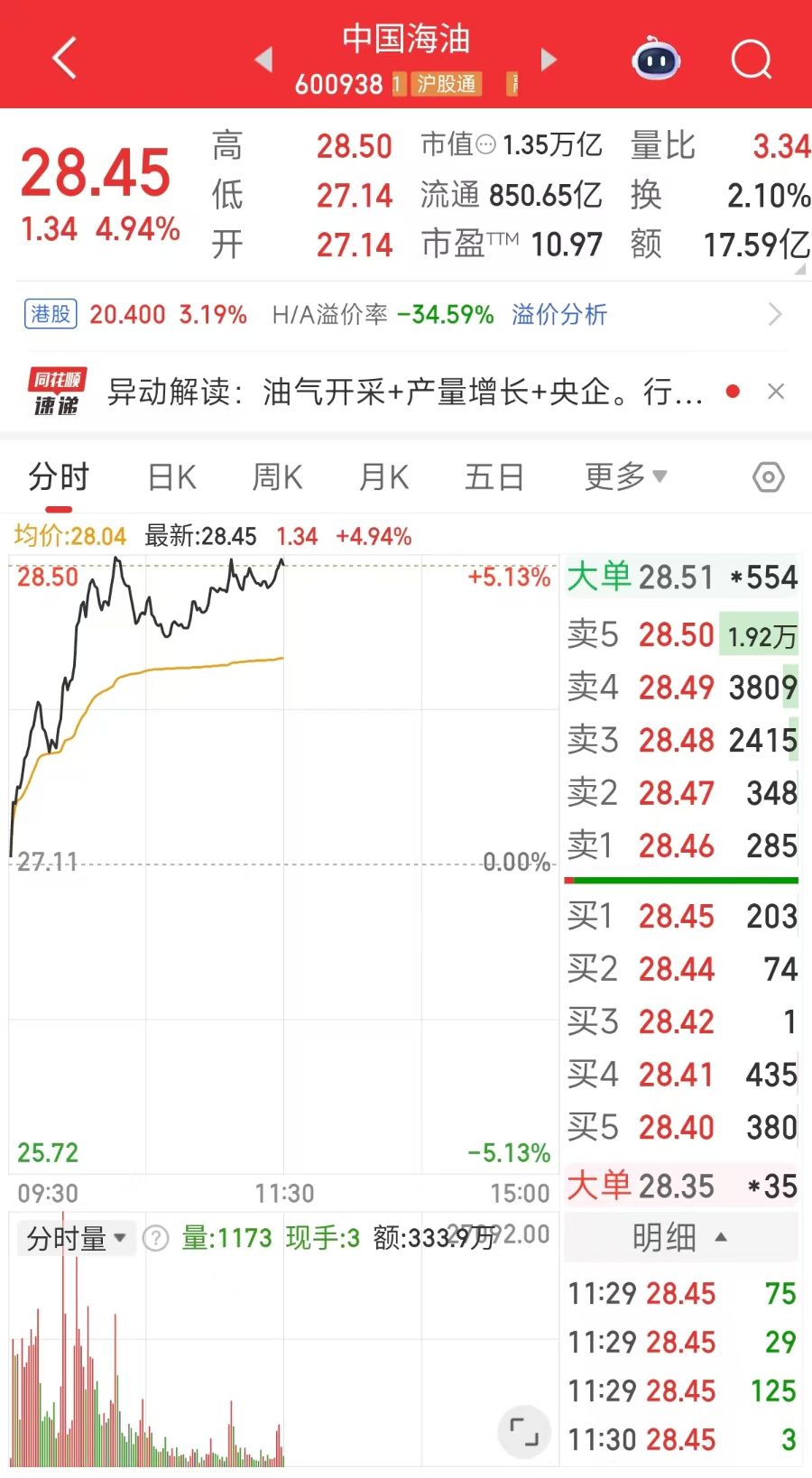Open the 分时量 indicator dropdown
This screenshot has height=1478, width=812.
click(x=75, y=1238)
